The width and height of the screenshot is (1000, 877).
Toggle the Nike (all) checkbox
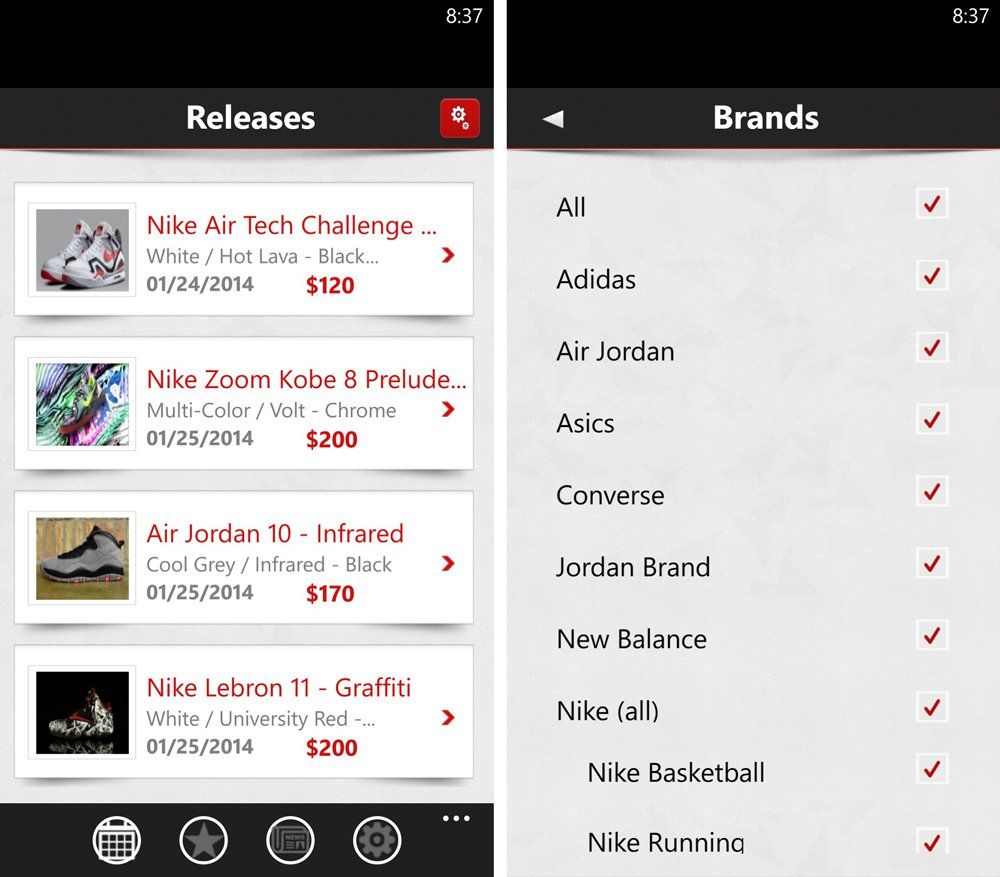(932, 708)
